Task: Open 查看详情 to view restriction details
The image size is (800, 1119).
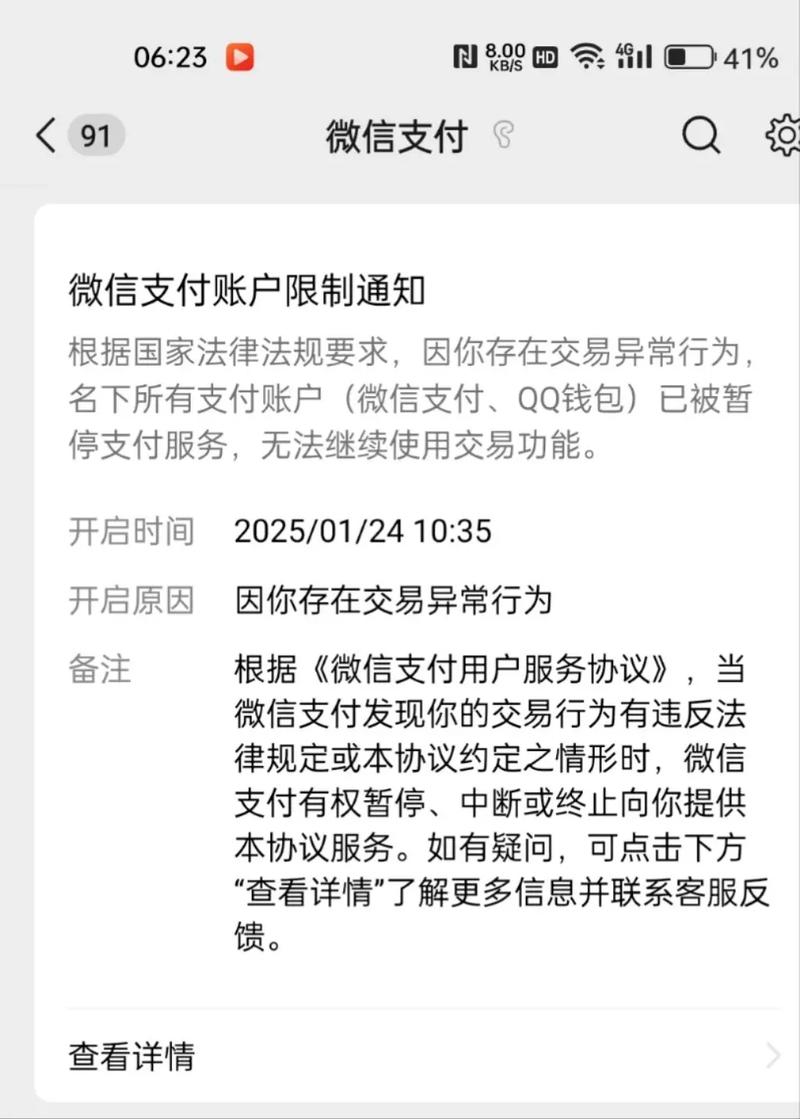Action: 129,1055
